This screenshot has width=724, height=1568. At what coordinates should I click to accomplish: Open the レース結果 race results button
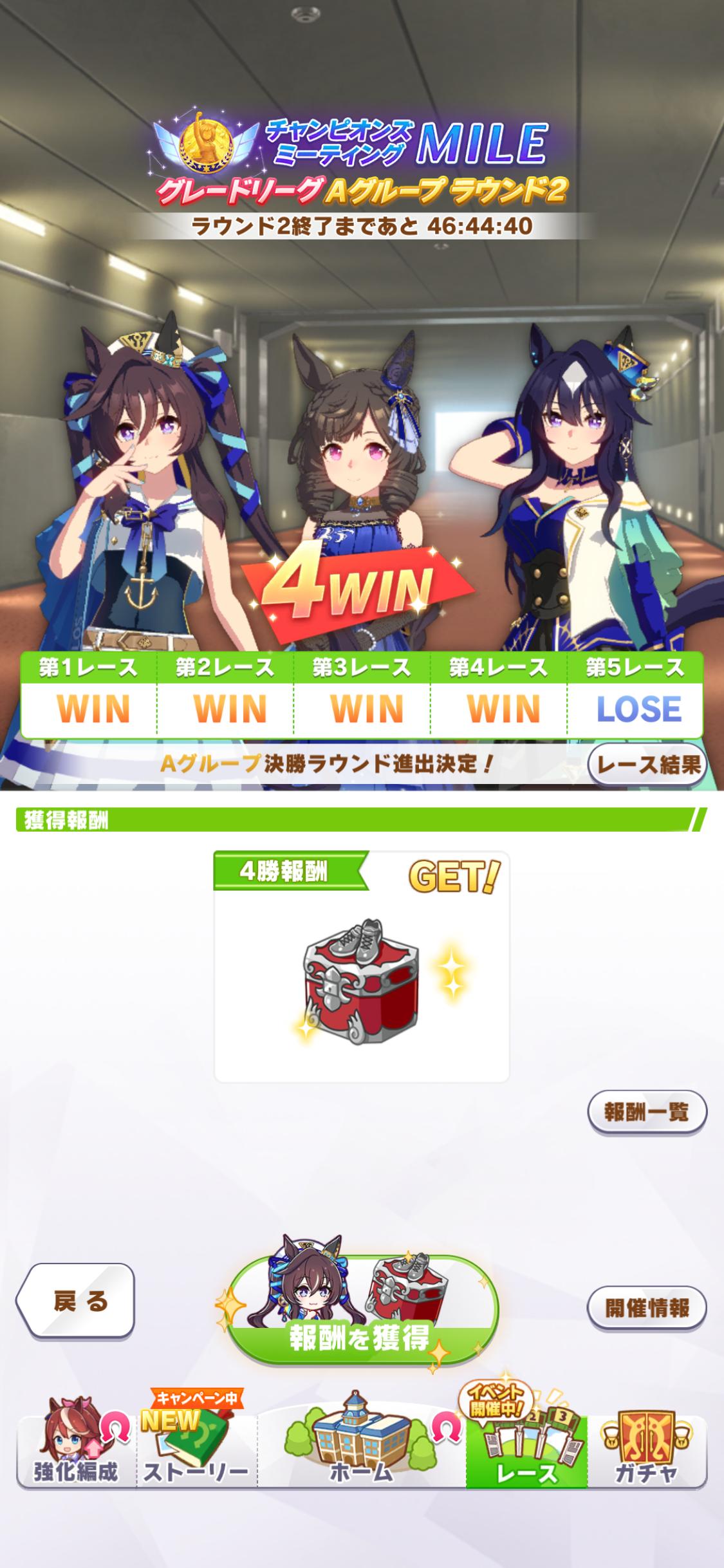coord(647,765)
